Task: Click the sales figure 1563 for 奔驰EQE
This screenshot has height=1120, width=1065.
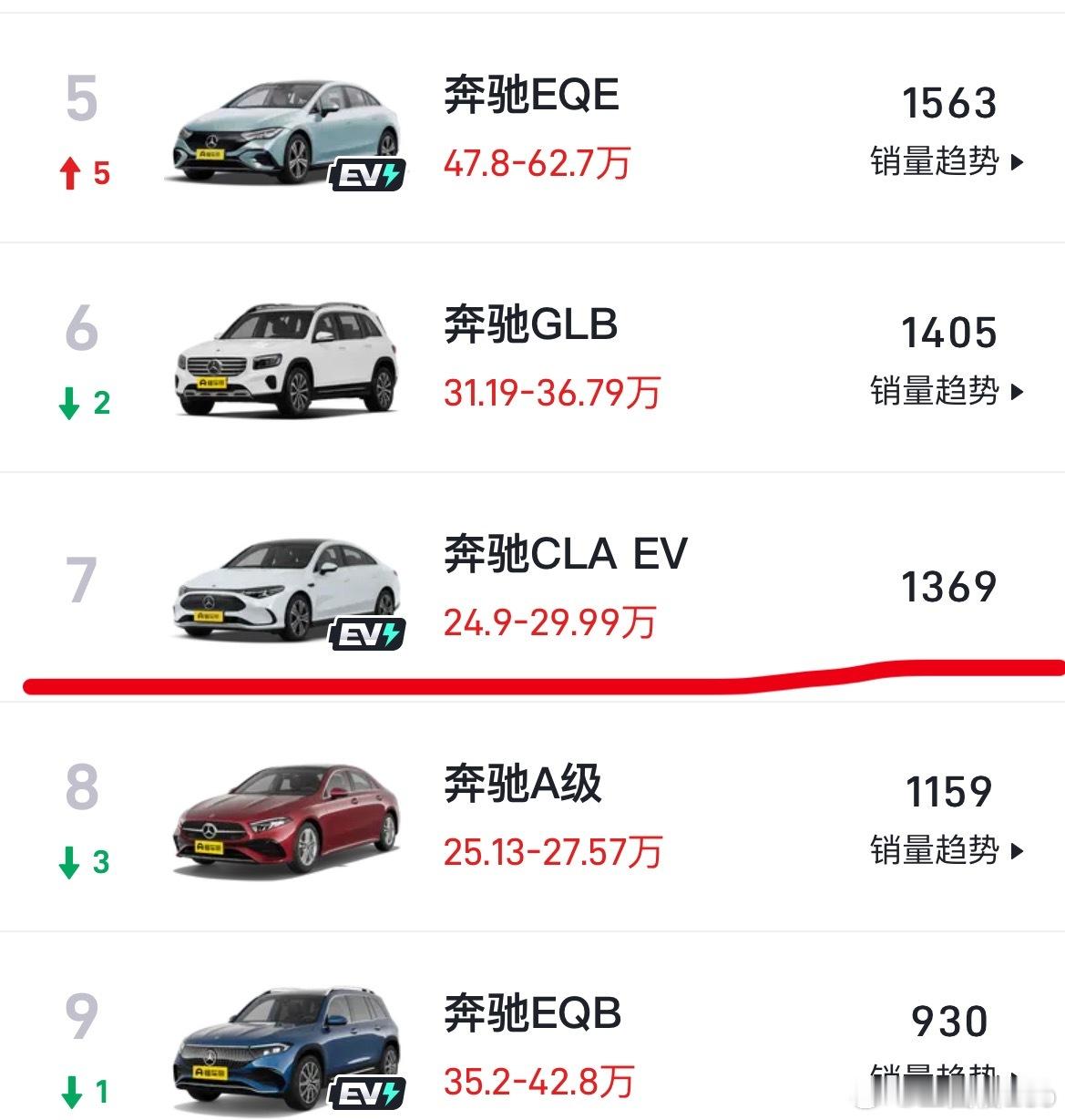Action: [948, 103]
